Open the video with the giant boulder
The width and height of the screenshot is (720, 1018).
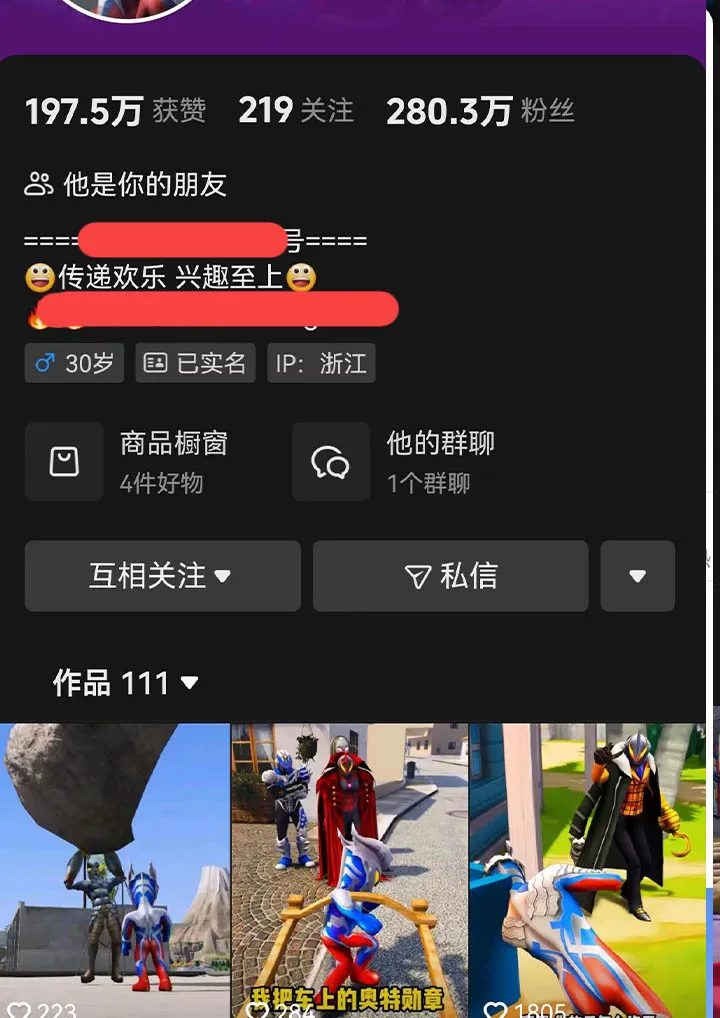115,868
